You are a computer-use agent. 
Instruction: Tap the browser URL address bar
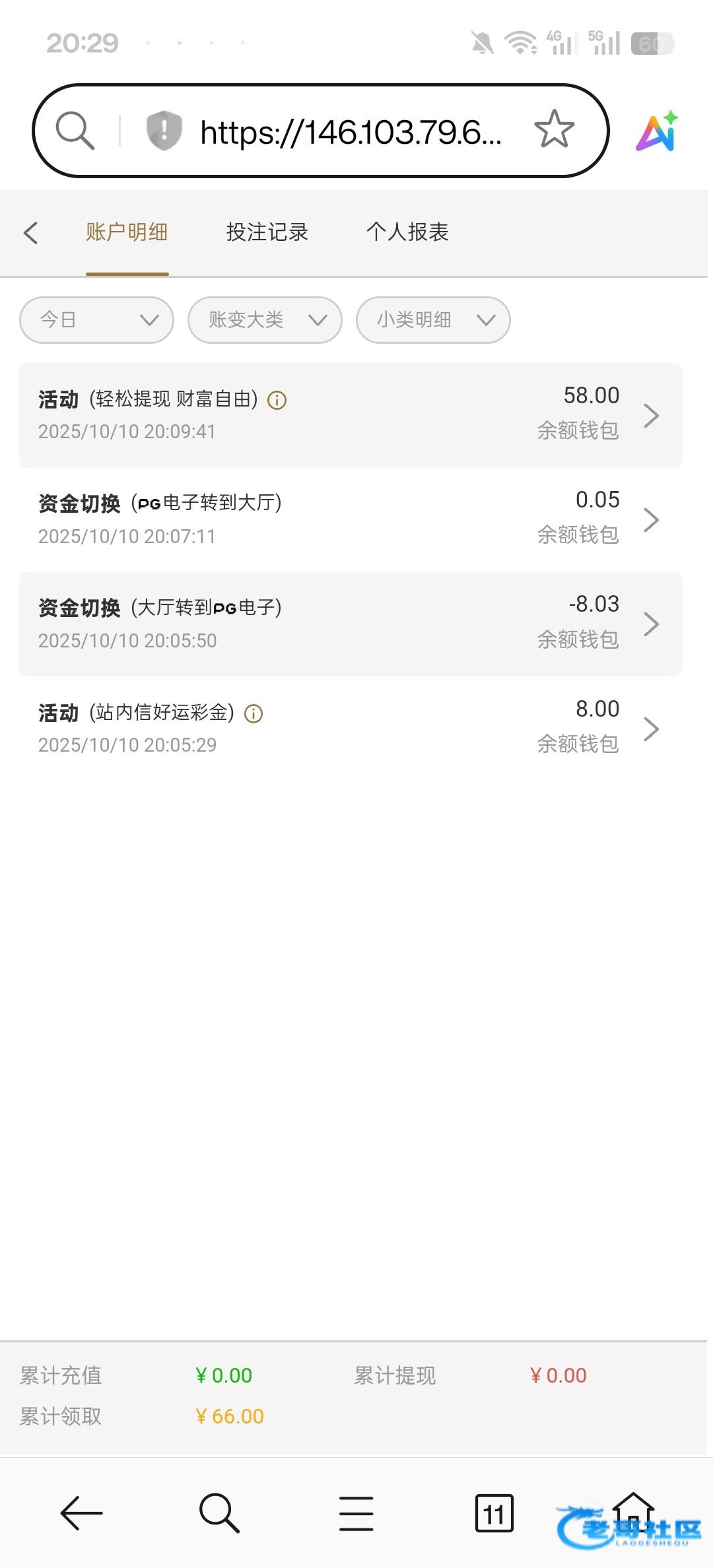pyautogui.click(x=350, y=132)
